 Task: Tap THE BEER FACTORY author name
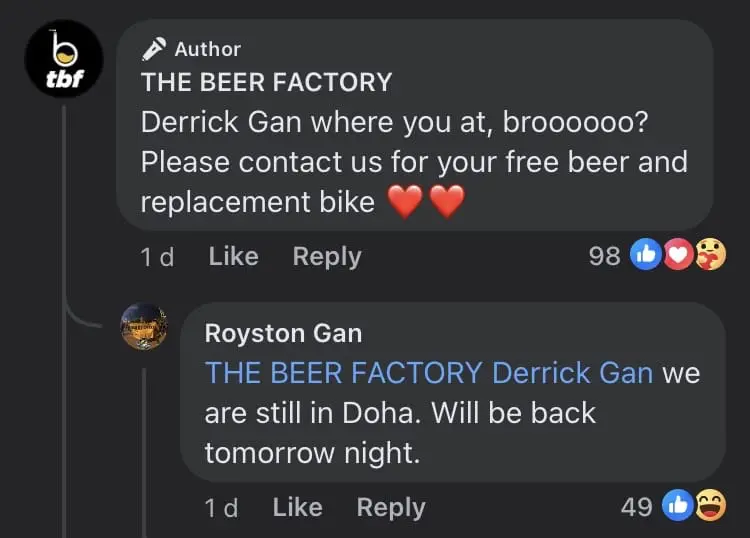pos(266,82)
